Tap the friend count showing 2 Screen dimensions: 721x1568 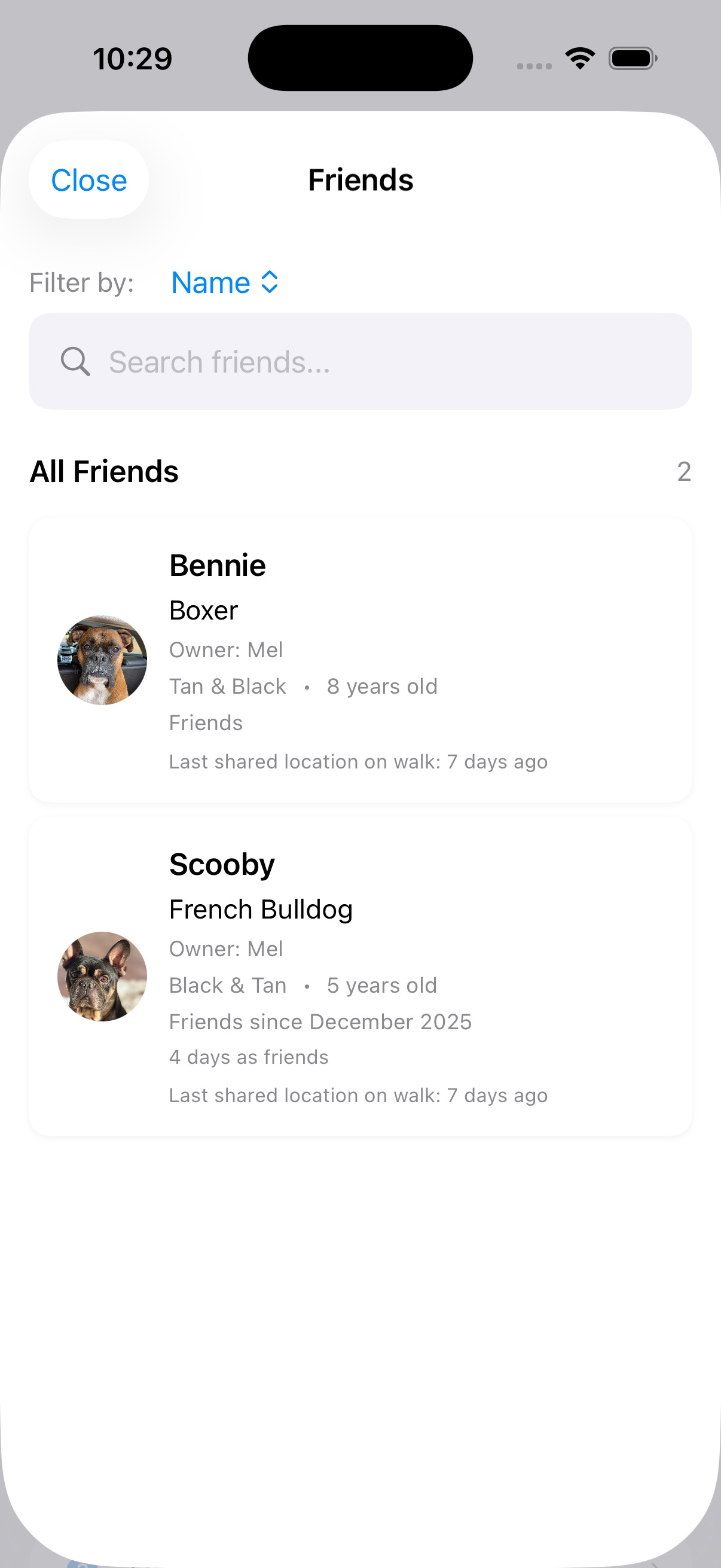pos(684,471)
